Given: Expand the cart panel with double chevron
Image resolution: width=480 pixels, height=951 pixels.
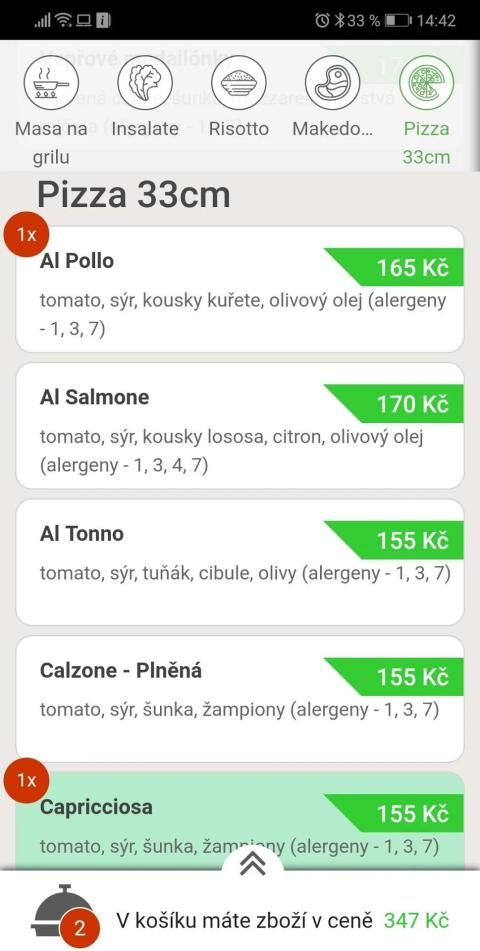Looking at the screenshot, I should click(x=252, y=863).
